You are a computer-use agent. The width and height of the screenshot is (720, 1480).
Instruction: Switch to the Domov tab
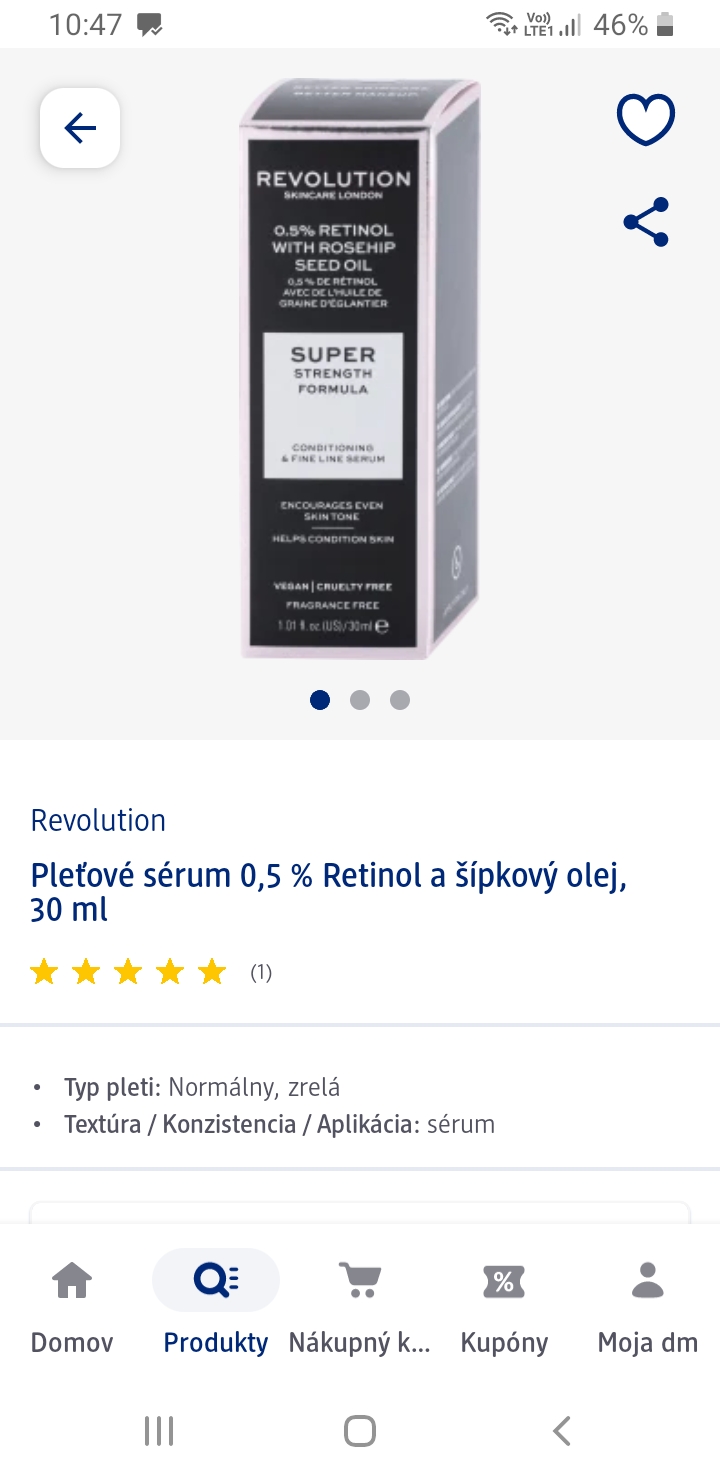tap(72, 1305)
